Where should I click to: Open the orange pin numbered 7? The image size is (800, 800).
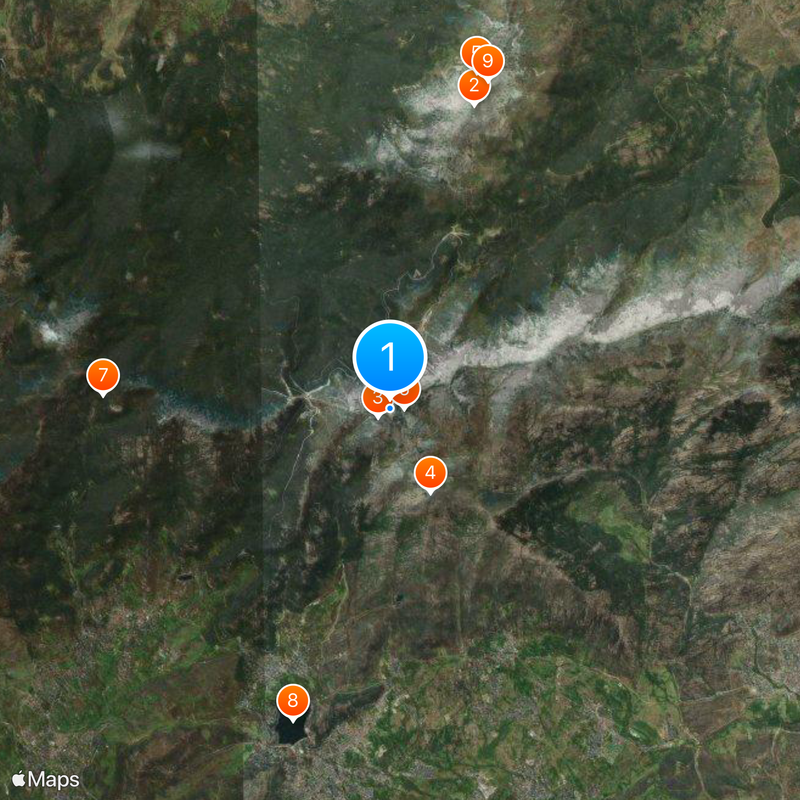pos(102,375)
